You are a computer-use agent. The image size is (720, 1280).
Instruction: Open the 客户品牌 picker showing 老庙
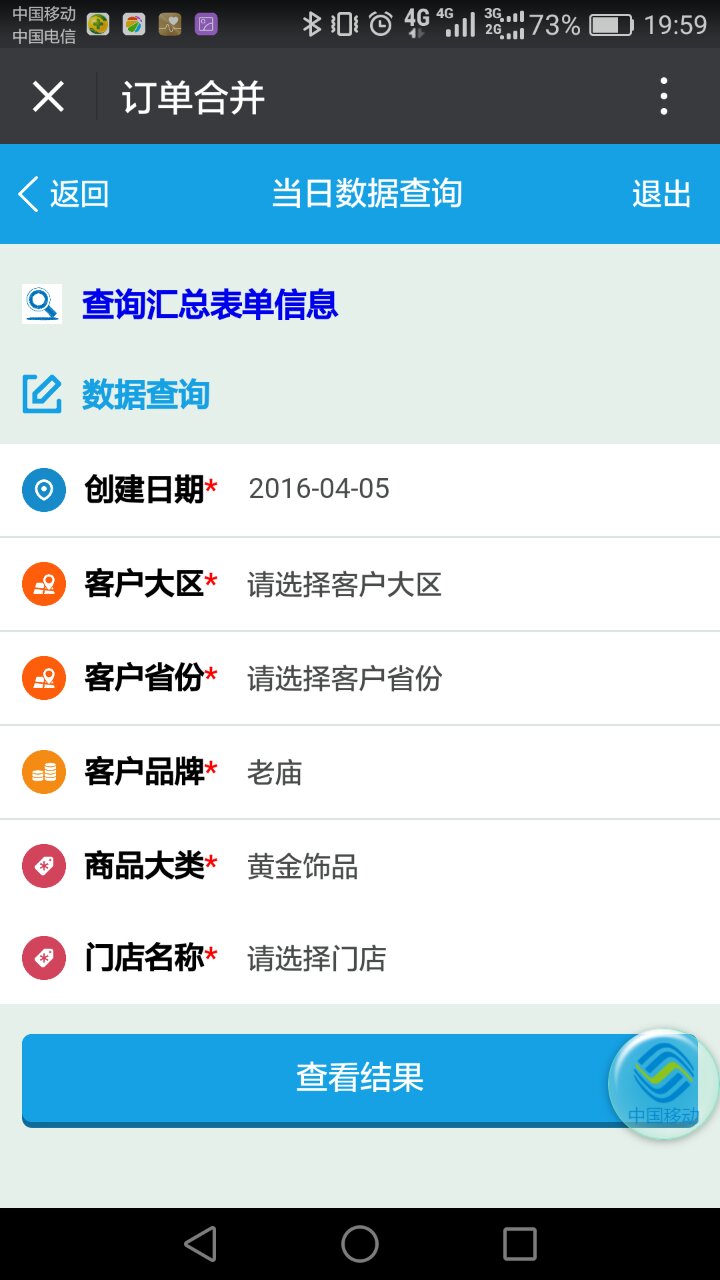pyautogui.click(x=360, y=772)
